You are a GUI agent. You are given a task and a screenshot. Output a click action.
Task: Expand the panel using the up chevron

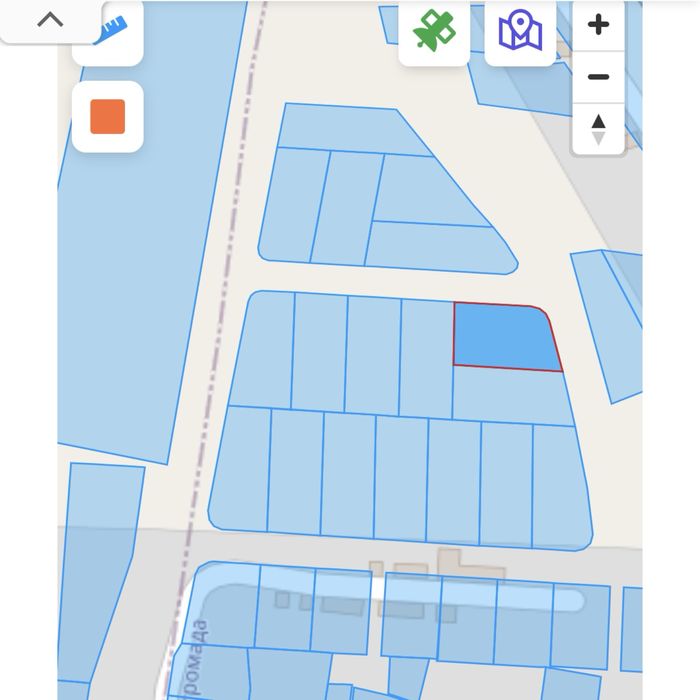pyautogui.click(x=50, y=19)
